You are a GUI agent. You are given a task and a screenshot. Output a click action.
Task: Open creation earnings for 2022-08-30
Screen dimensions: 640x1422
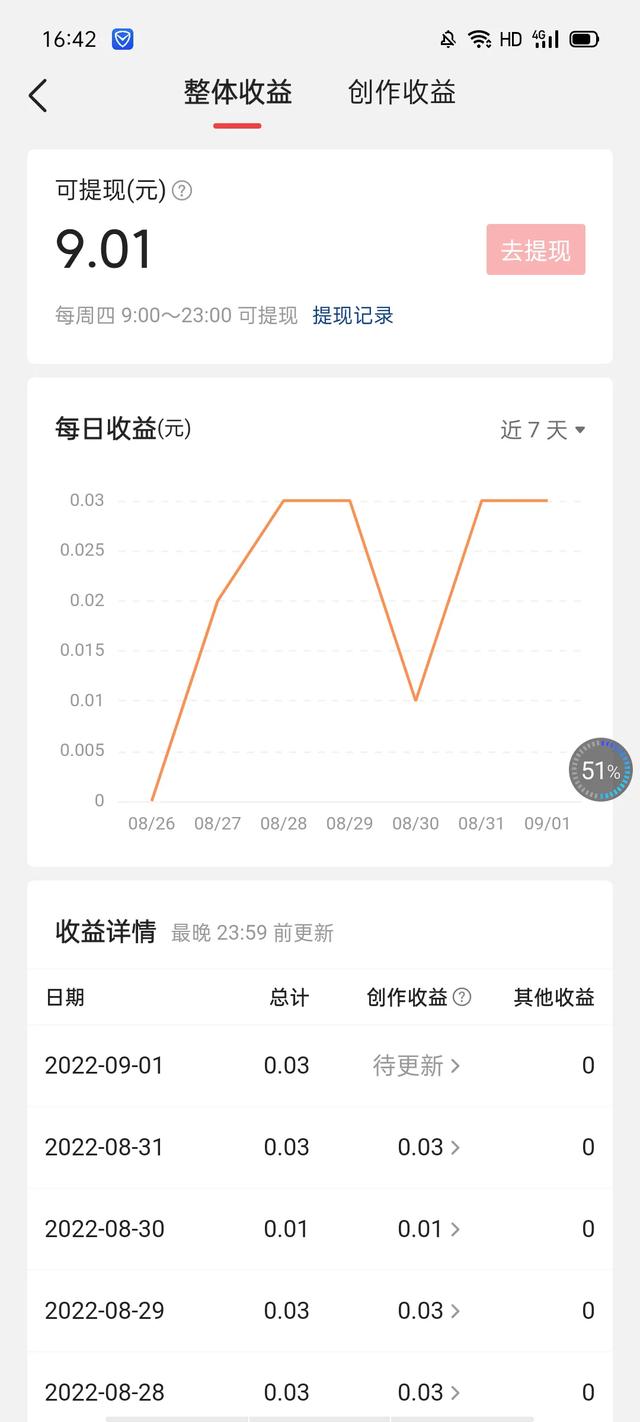click(430, 1229)
